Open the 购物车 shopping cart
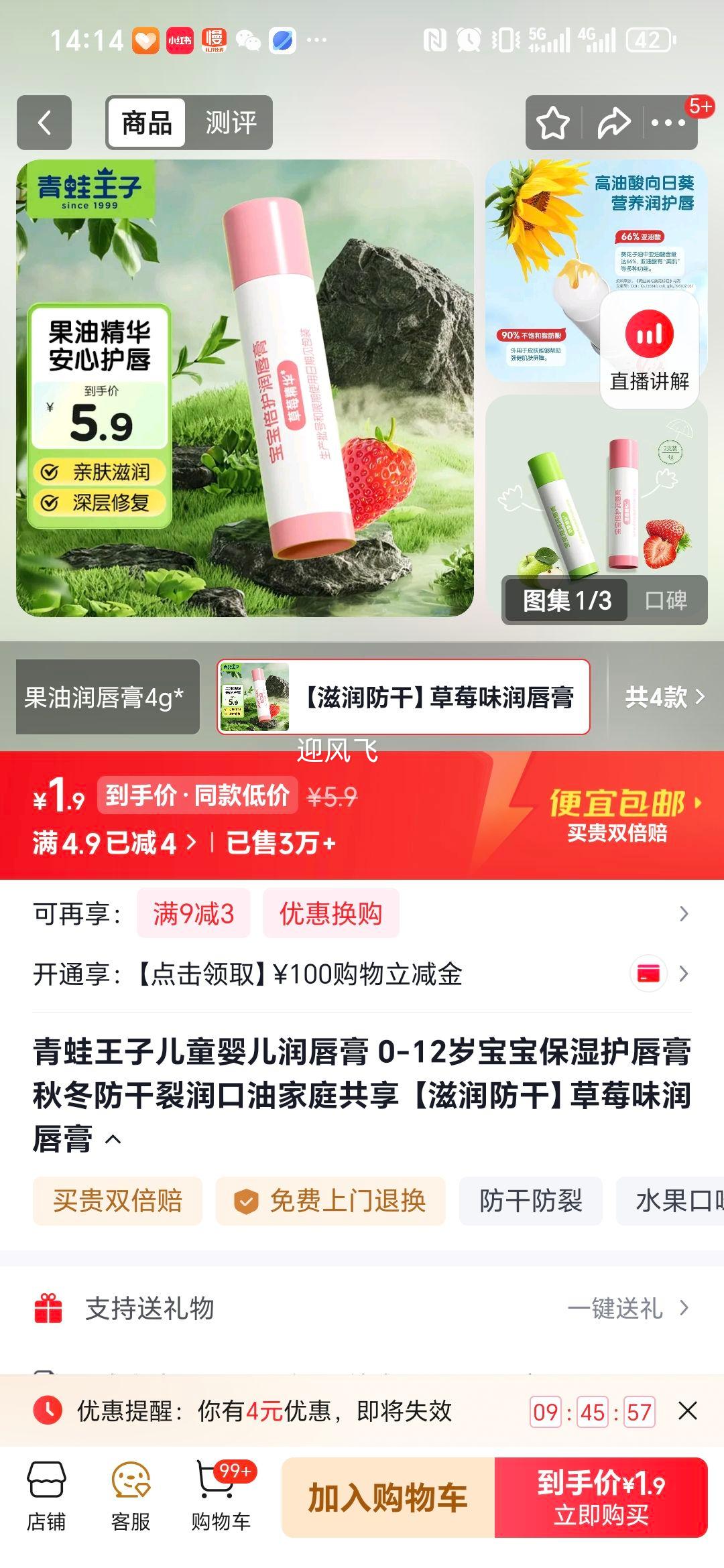The width and height of the screenshot is (724, 1568). [x=221, y=1501]
